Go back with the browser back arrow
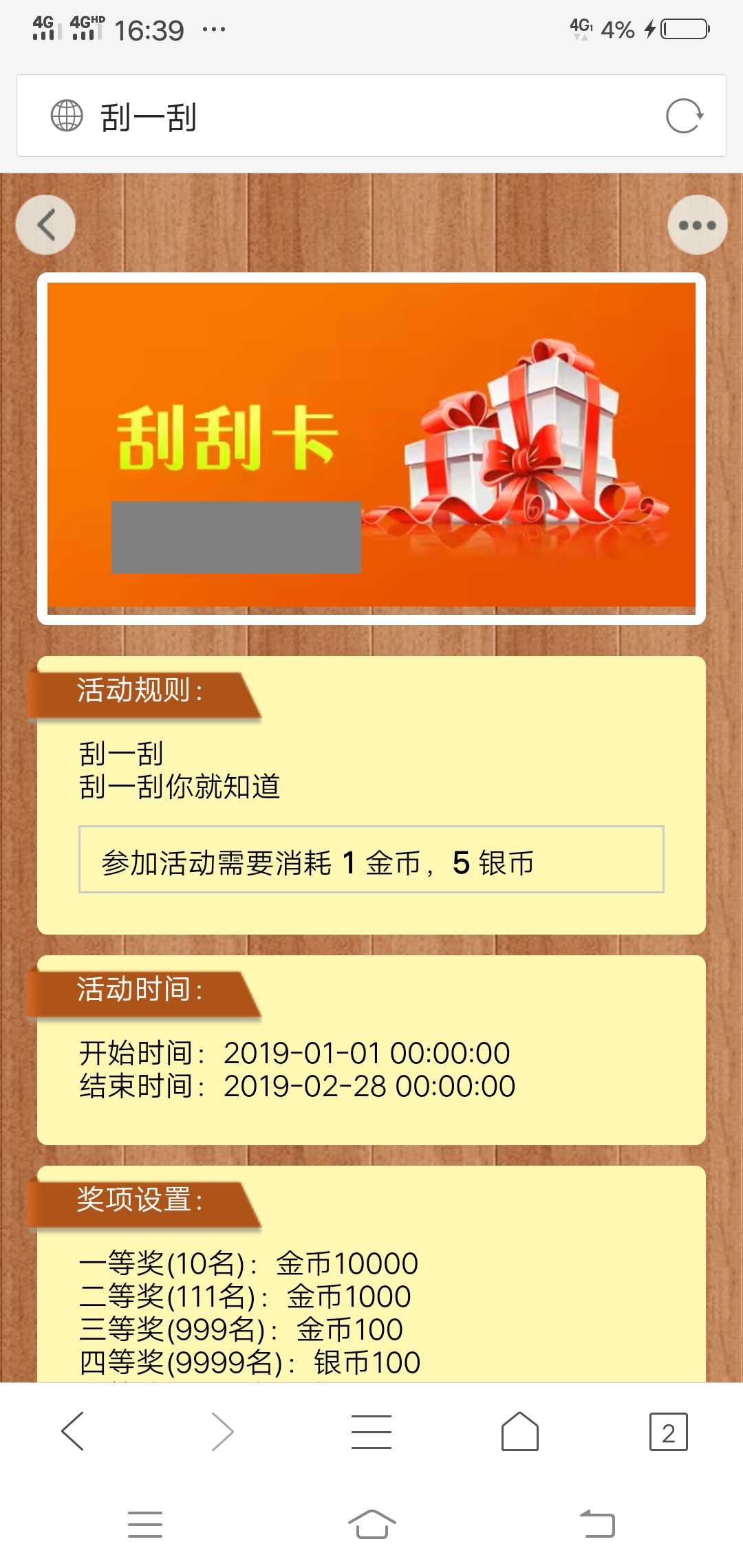The width and height of the screenshot is (743, 1568). pos(73,1431)
